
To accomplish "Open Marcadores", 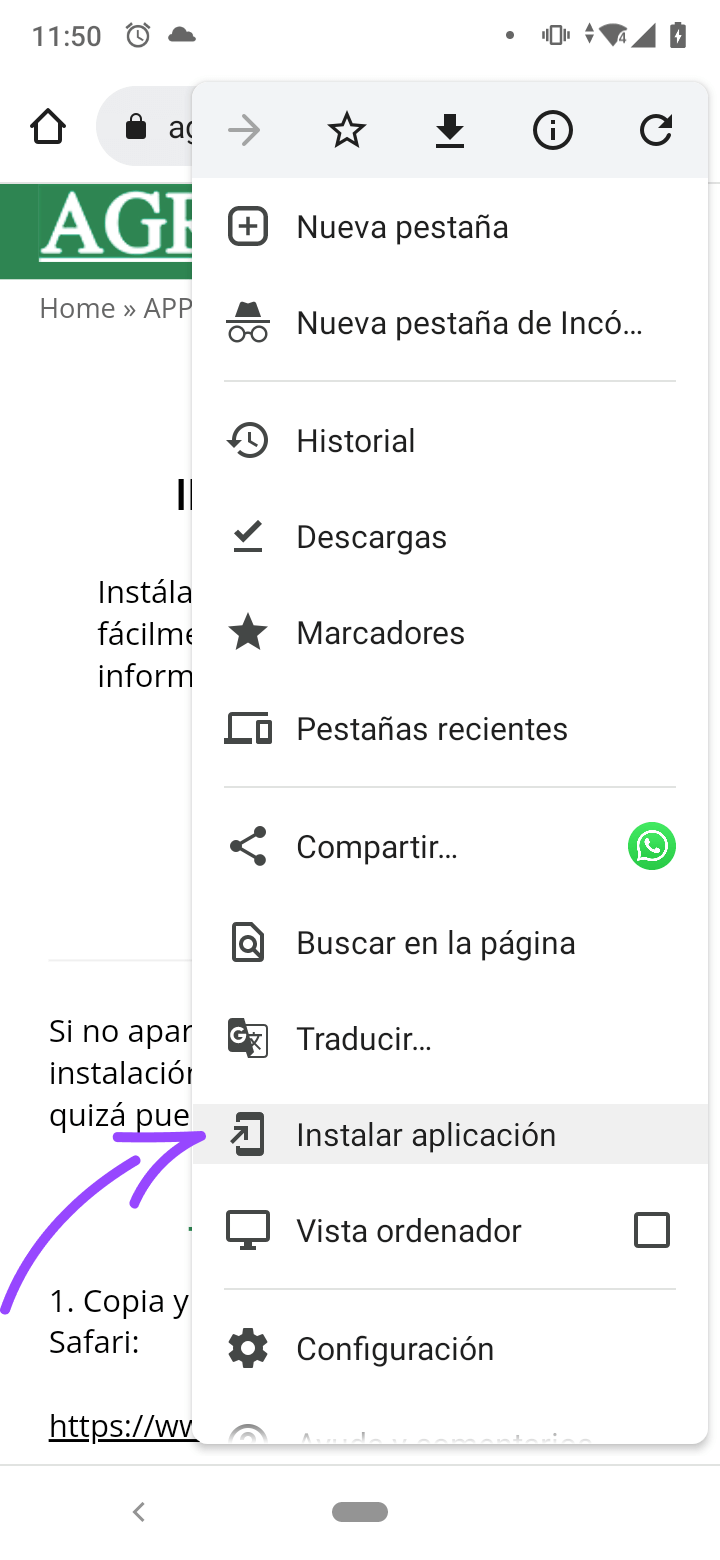I will pos(380,633).
